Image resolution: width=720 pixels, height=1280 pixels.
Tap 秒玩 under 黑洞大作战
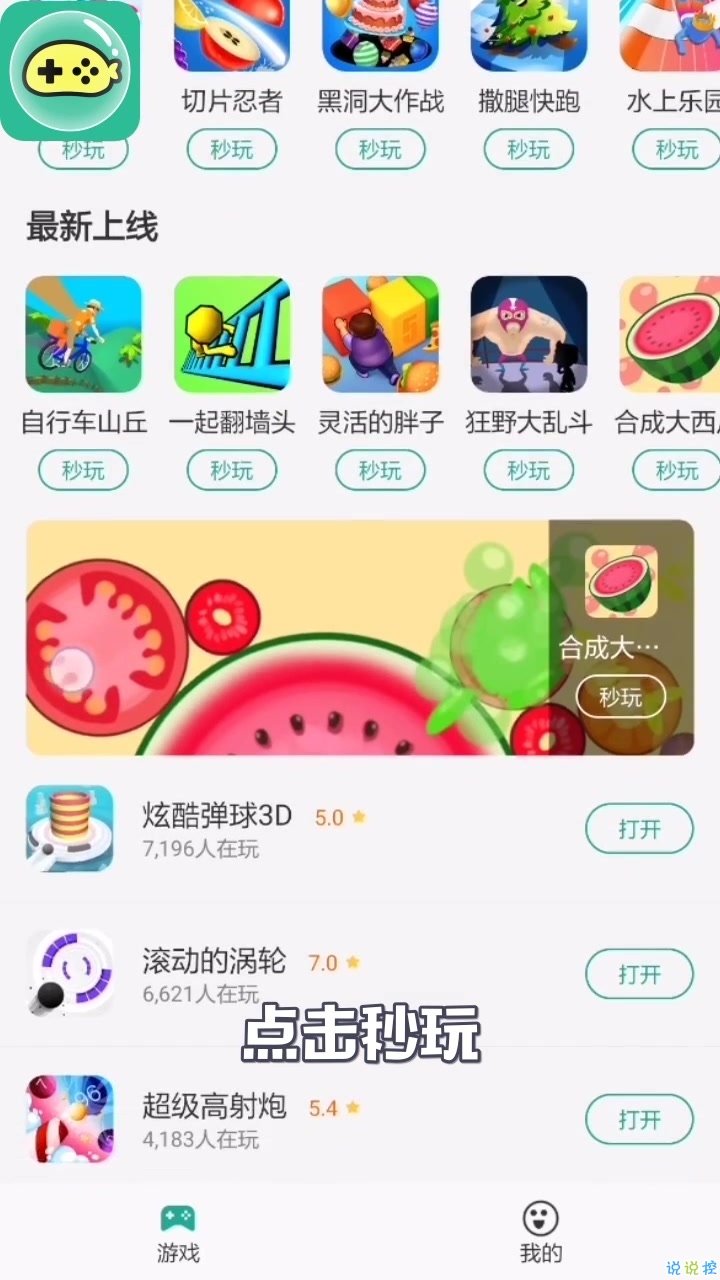pyautogui.click(x=380, y=150)
